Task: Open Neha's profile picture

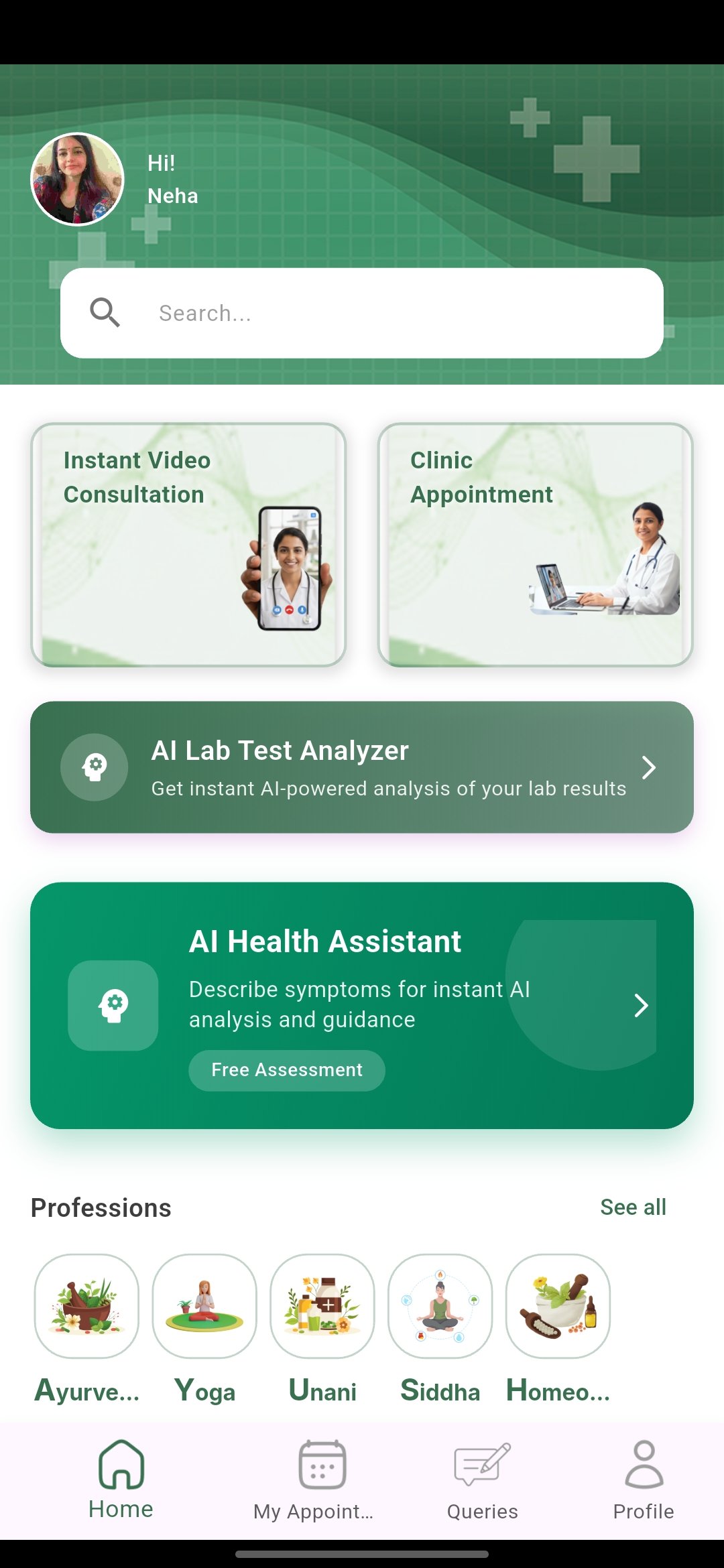Action: pyautogui.click(x=78, y=179)
